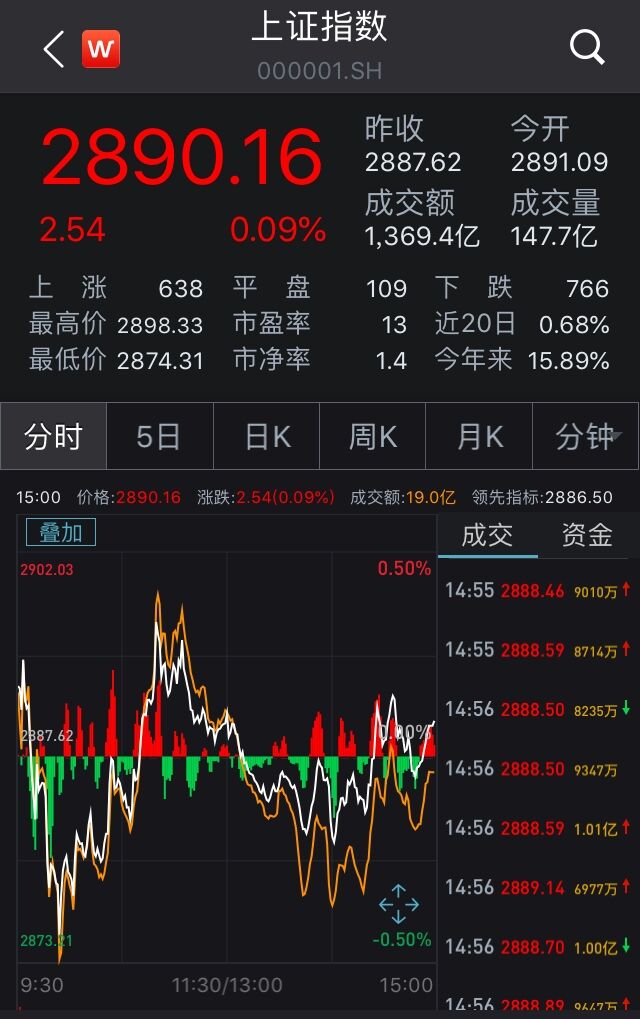
Task: Open the red W icon
Action: pyautogui.click(x=101, y=48)
